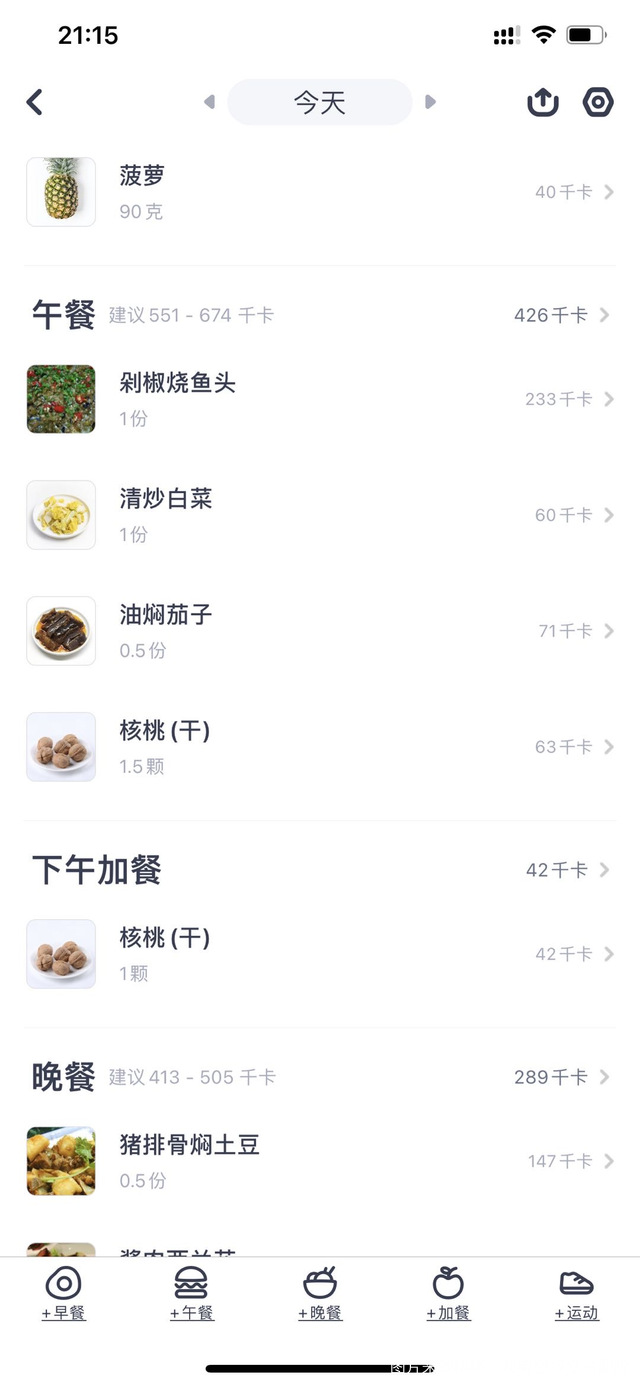Share today's diet record
This screenshot has width=640, height=1385.
[x=543, y=102]
